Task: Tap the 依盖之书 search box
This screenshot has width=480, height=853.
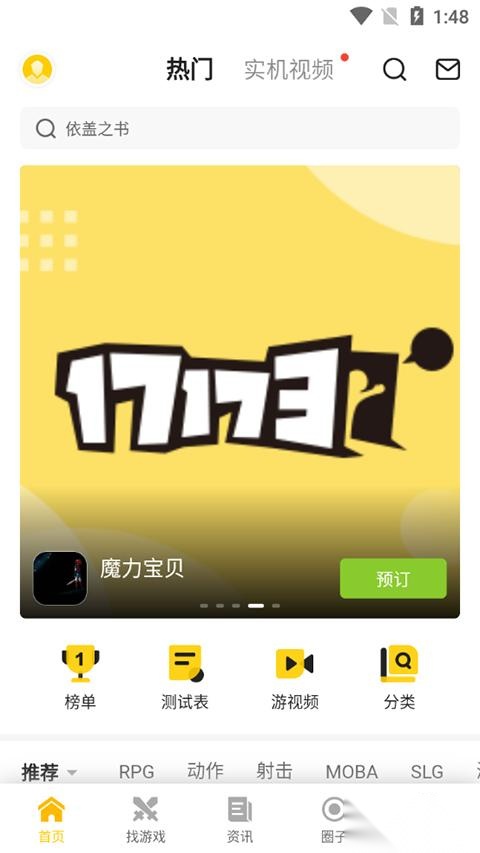Action: click(x=240, y=128)
